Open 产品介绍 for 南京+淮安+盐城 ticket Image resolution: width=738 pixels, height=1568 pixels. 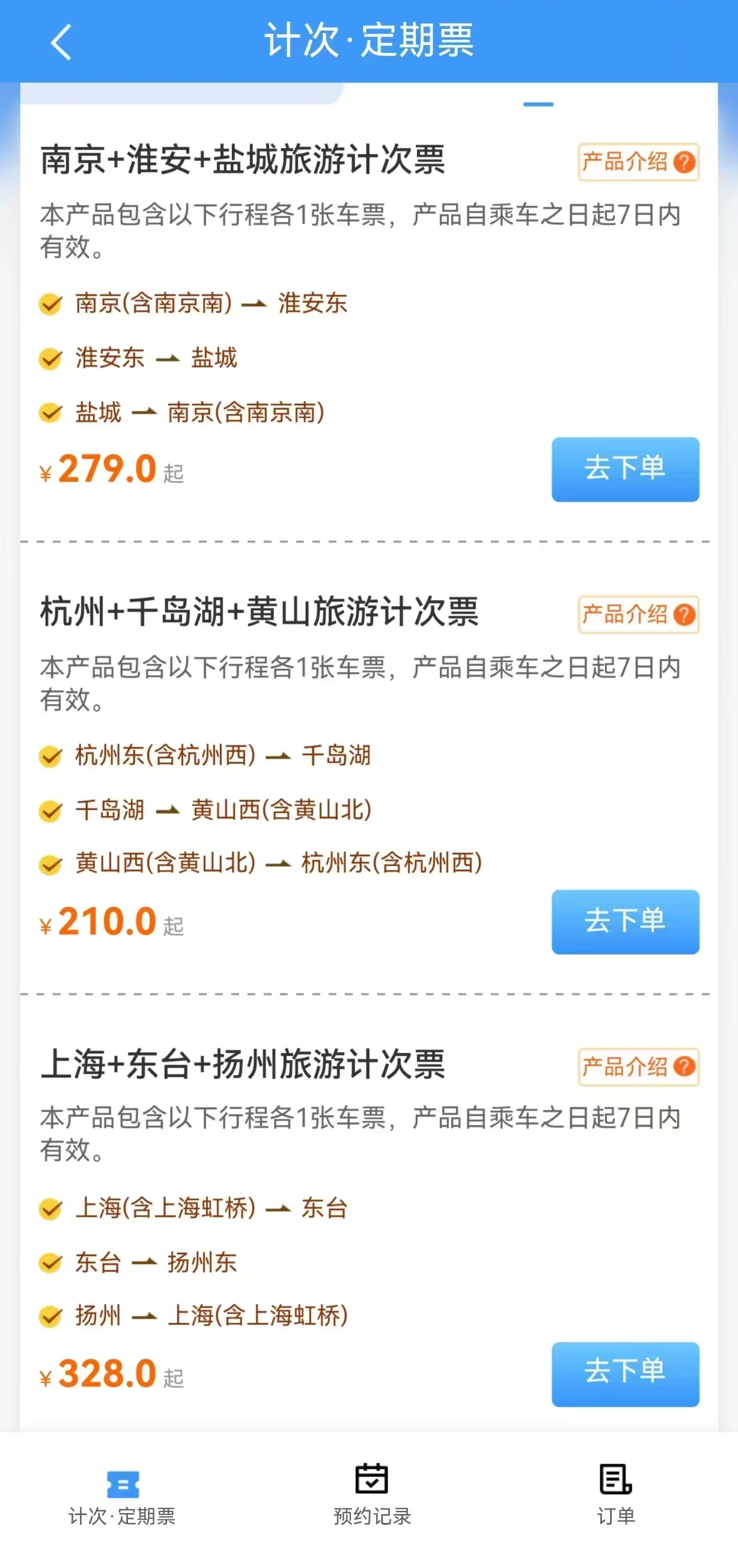[638, 162]
